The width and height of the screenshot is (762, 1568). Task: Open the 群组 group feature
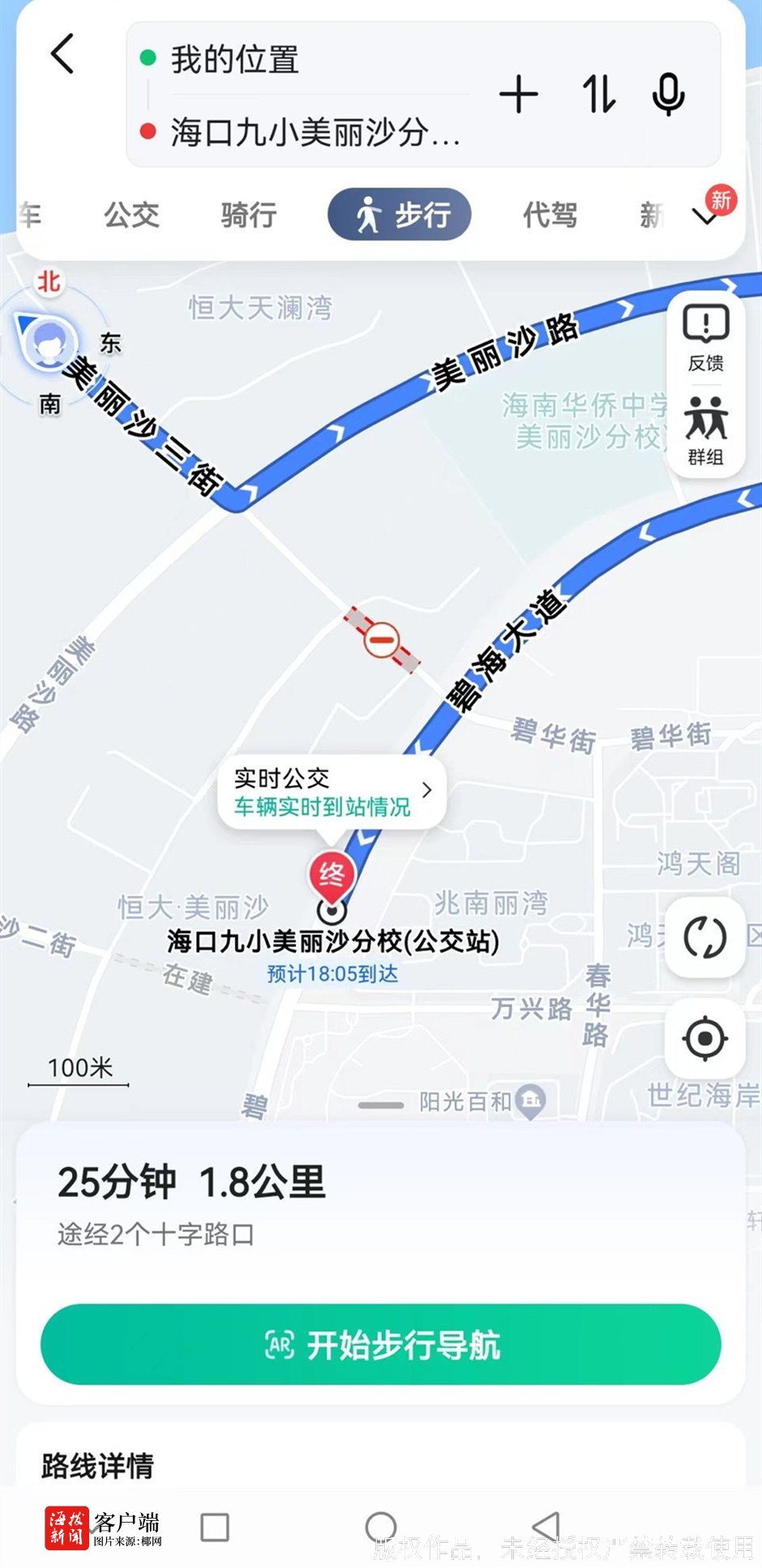(x=706, y=431)
